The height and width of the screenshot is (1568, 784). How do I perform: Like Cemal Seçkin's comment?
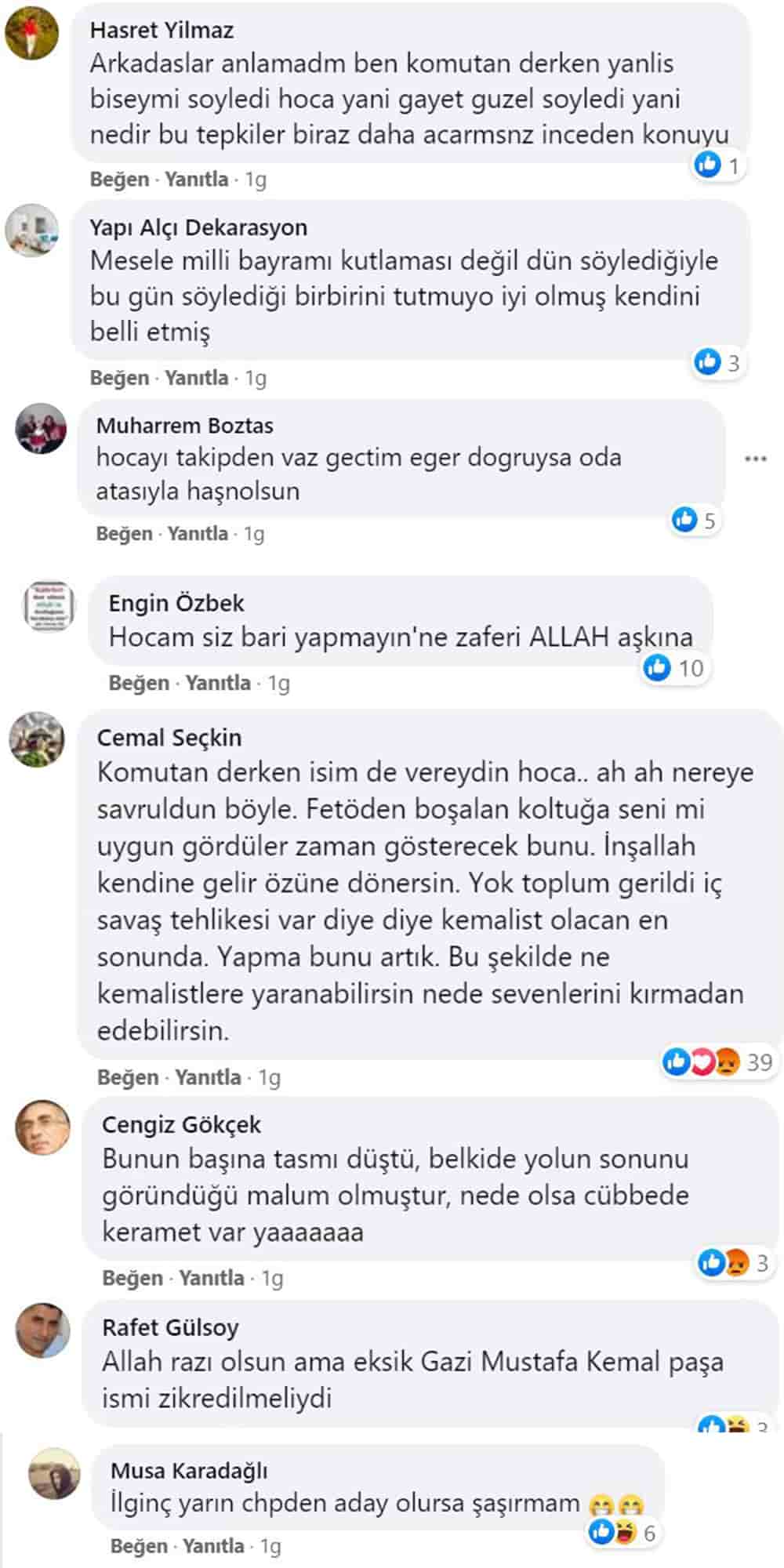click(126, 1077)
